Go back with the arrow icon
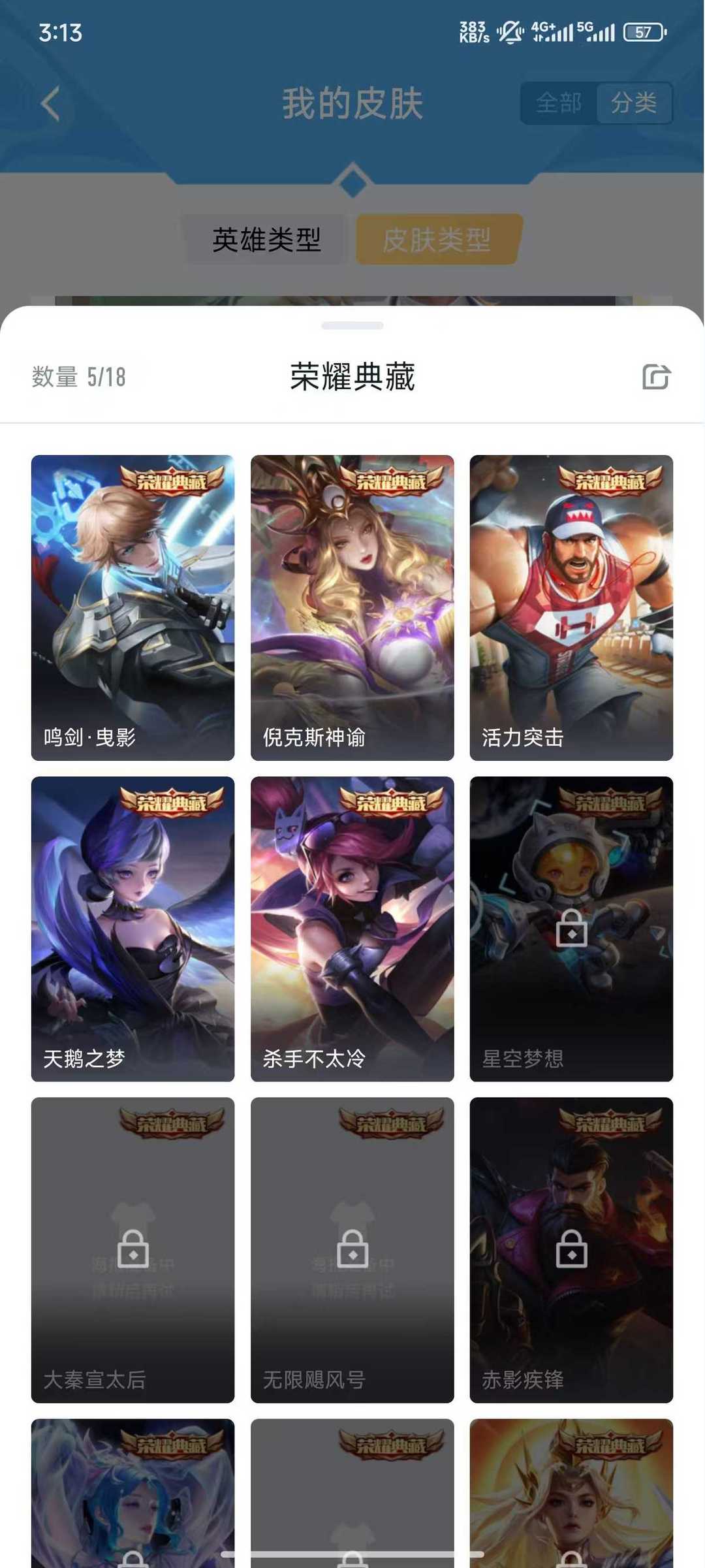 [51, 103]
